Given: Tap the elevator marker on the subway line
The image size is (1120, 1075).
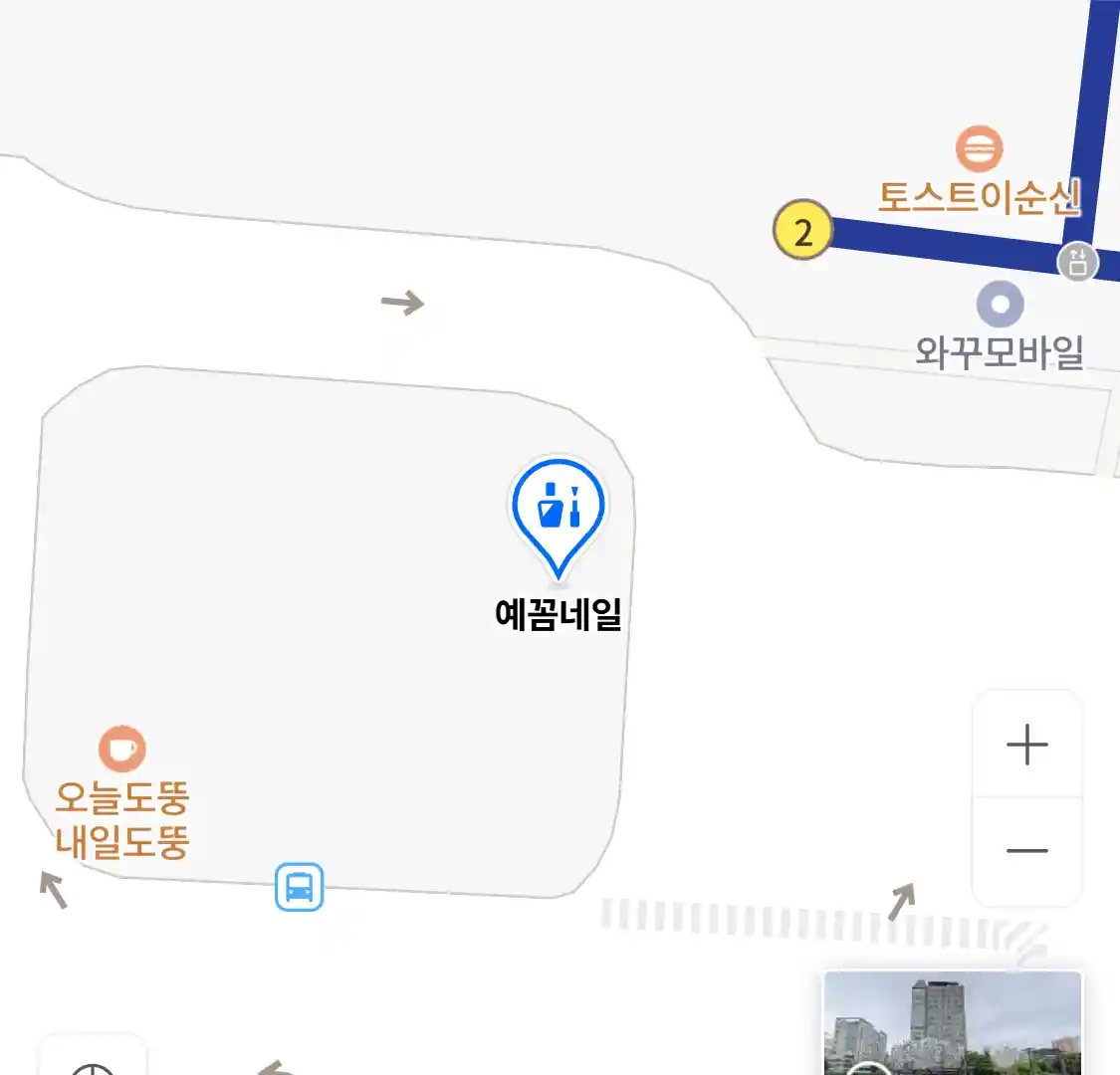Looking at the screenshot, I should [x=1077, y=263].
